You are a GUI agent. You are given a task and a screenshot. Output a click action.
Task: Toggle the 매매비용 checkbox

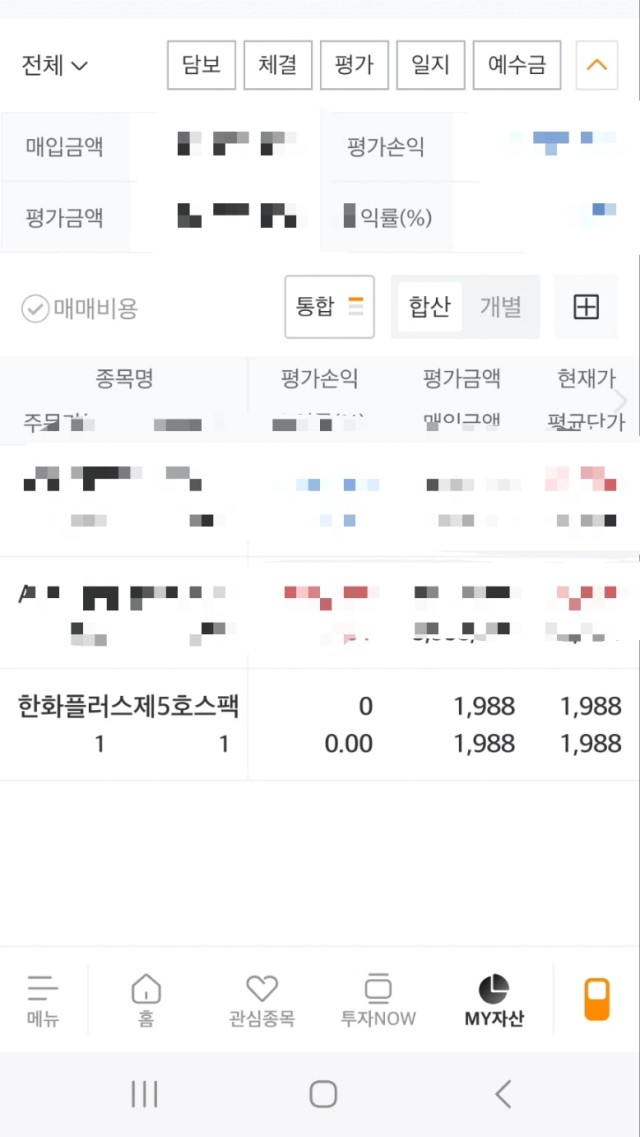79,309
